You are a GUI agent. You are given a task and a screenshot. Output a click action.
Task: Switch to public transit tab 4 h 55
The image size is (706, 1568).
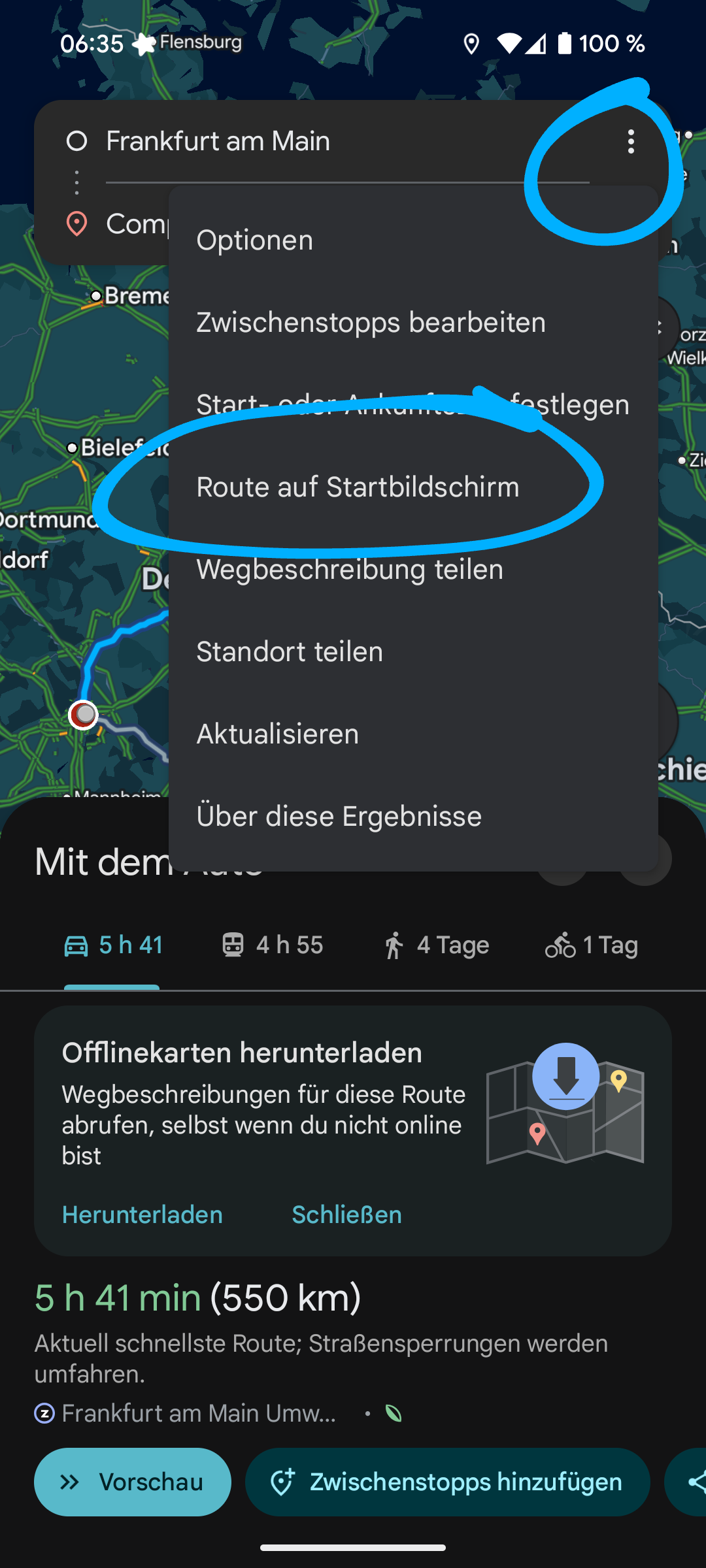click(272, 945)
